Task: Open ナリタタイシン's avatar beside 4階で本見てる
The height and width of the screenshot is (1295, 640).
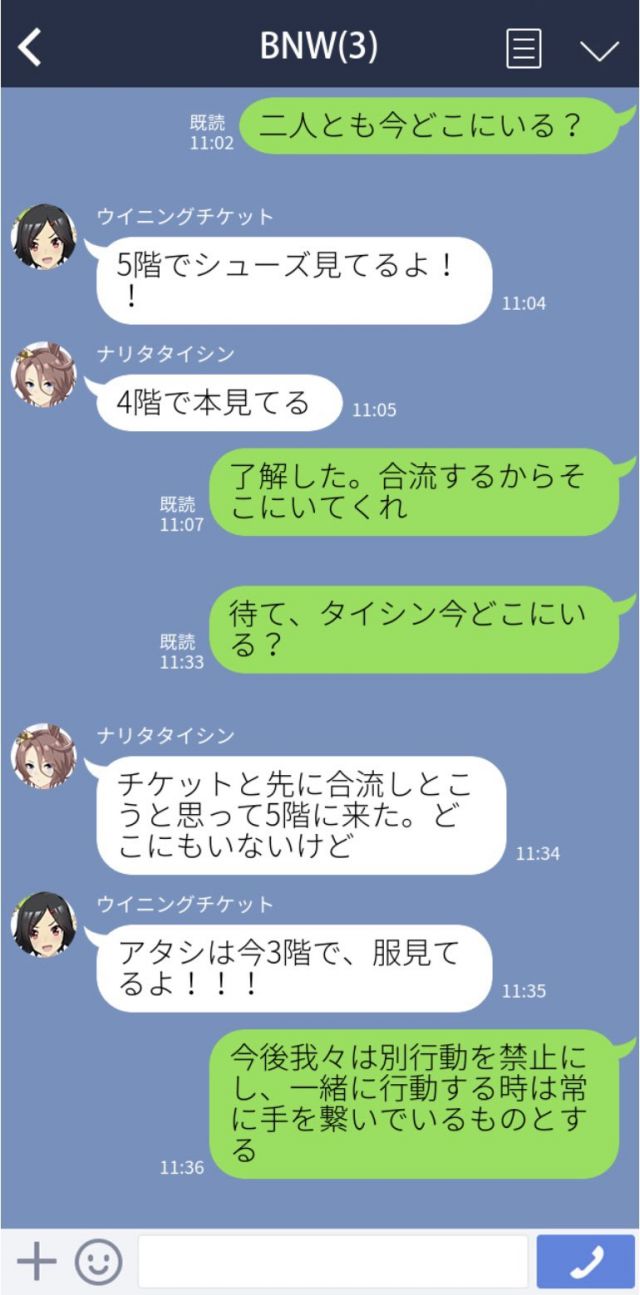Action: (x=44, y=375)
